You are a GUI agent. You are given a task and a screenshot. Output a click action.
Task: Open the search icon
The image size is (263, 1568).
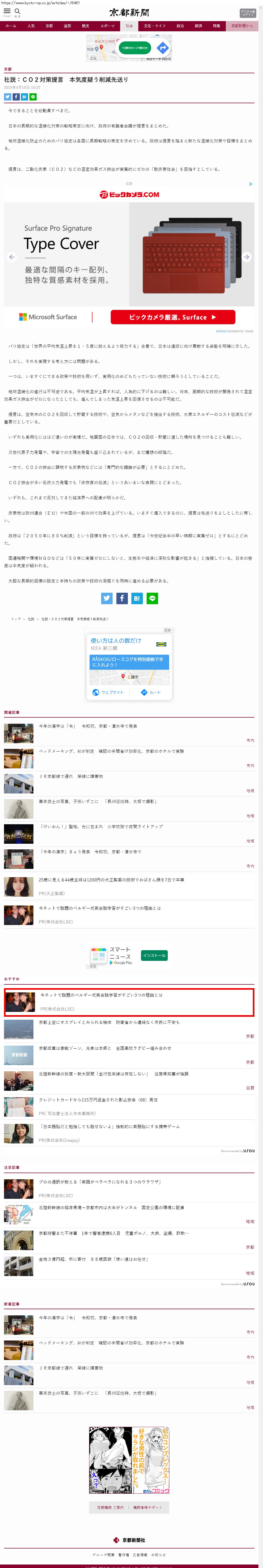click(x=17, y=11)
